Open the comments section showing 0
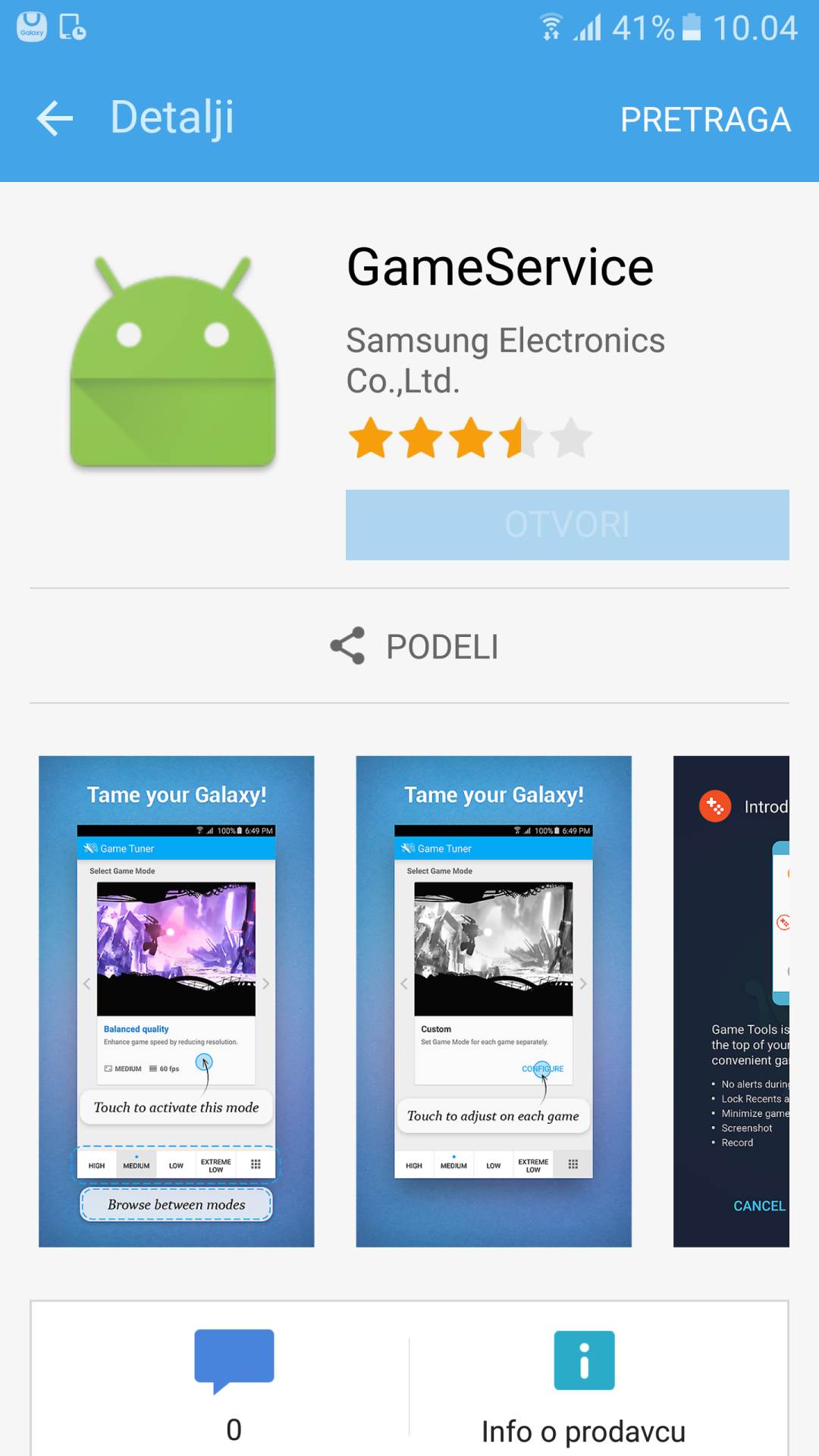Image resolution: width=819 pixels, height=1456 pixels. click(234, 1380)
